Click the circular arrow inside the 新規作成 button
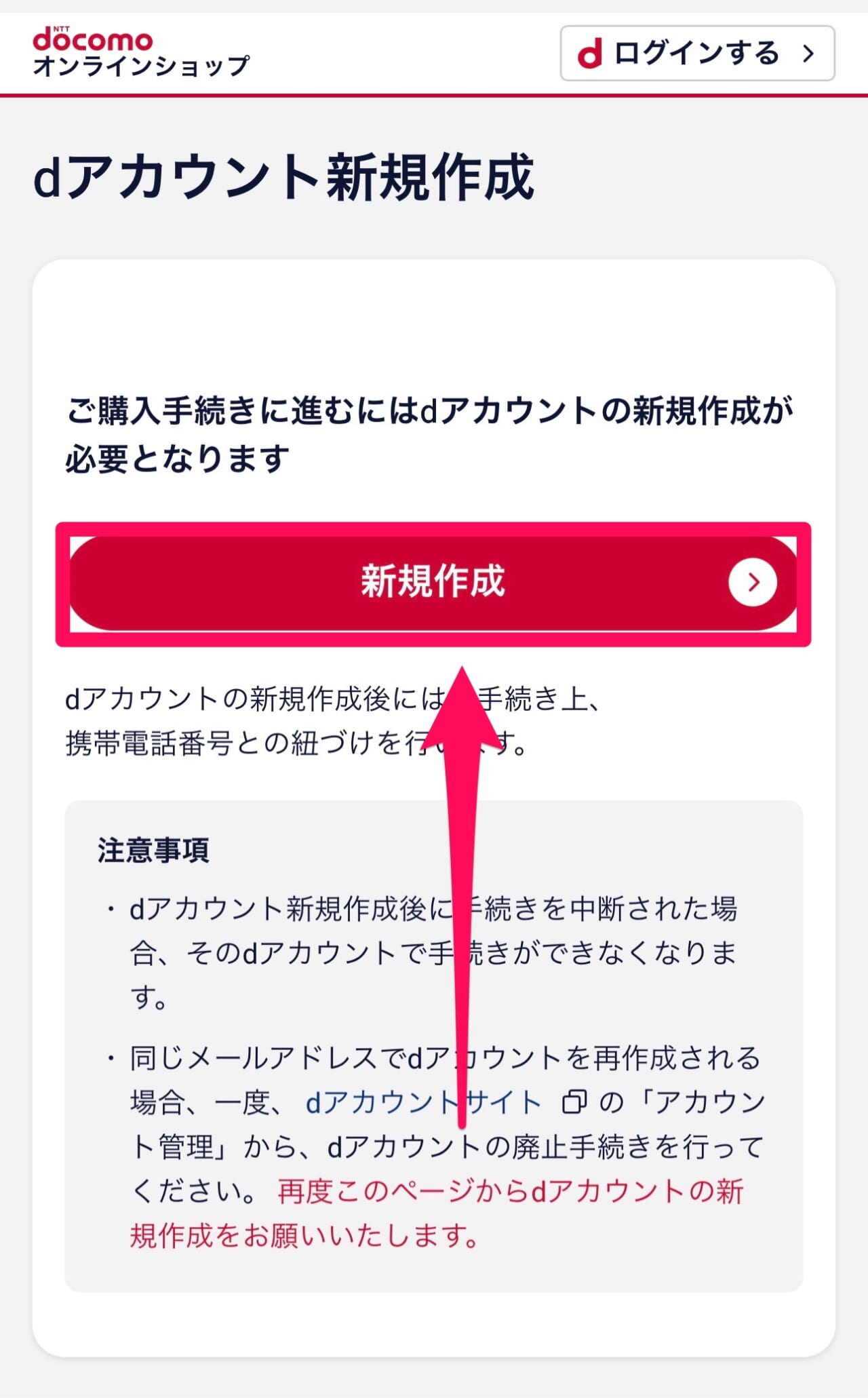The image size is (868, 1398). click(753, 583)
